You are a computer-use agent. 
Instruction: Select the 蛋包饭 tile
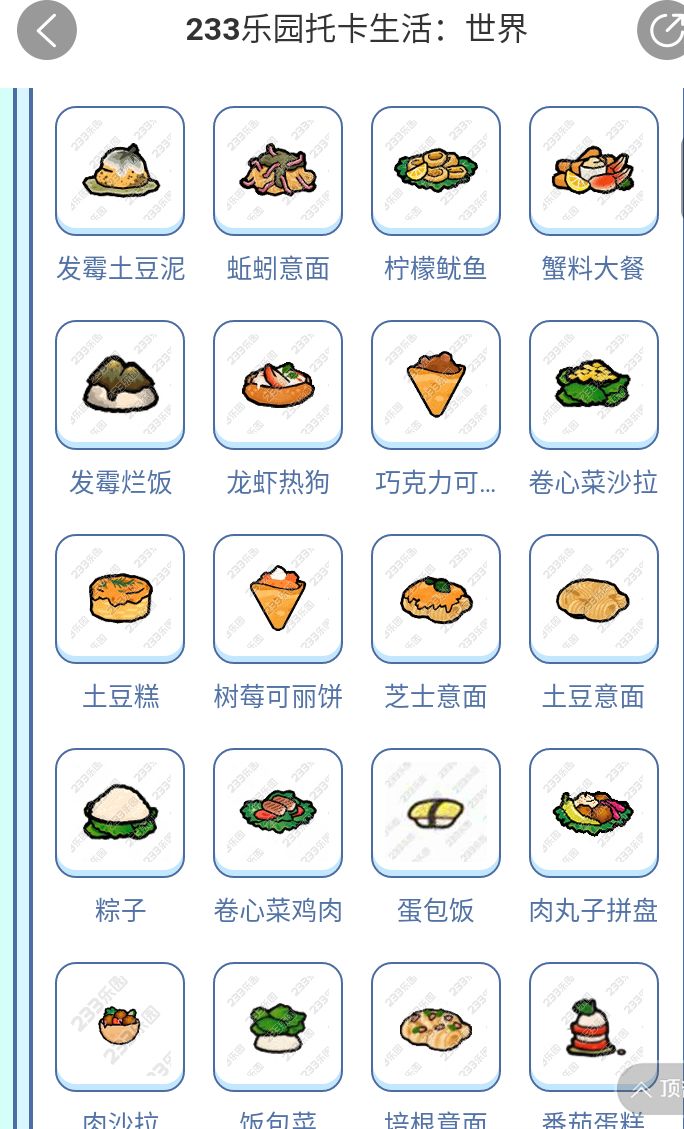point(436,811)
